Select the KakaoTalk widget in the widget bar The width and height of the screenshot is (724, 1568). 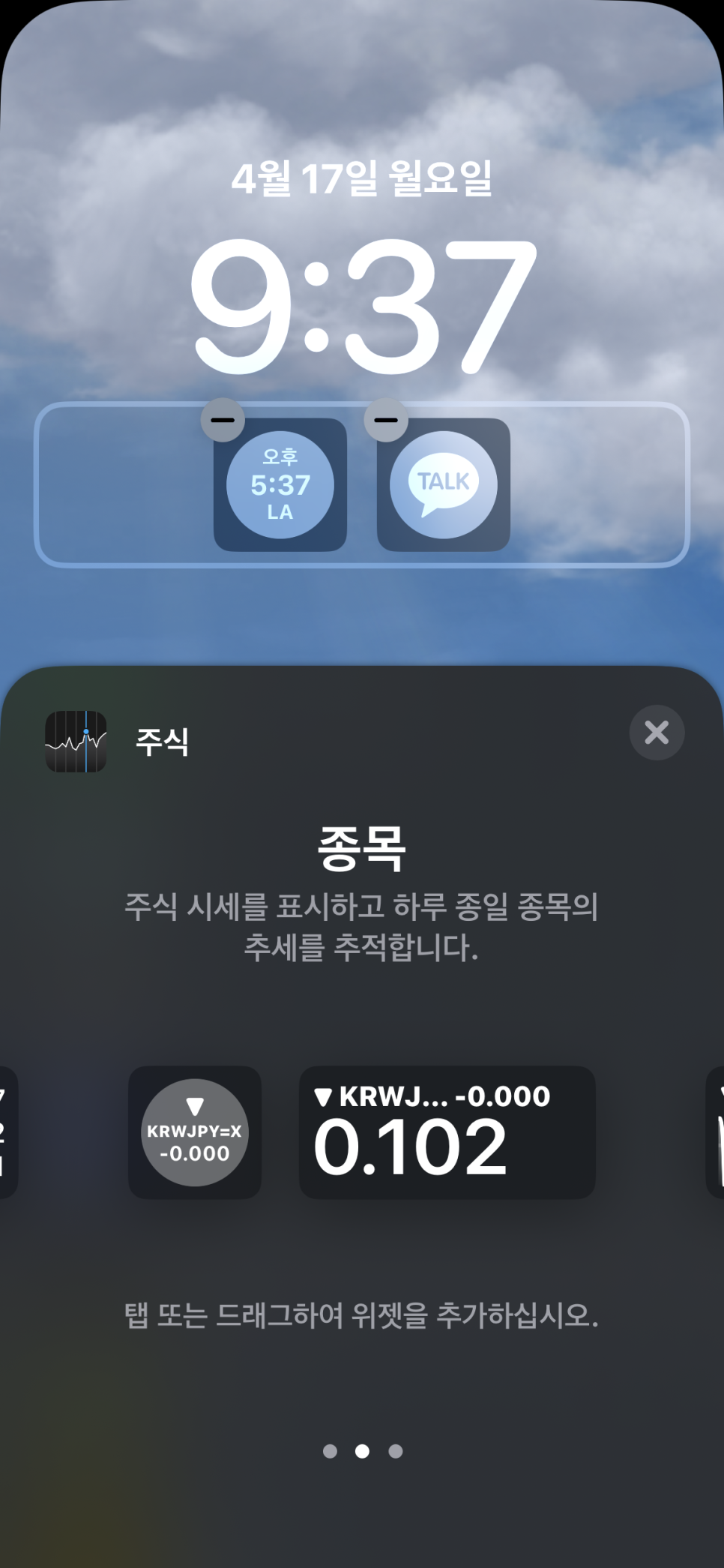(444, 486)
